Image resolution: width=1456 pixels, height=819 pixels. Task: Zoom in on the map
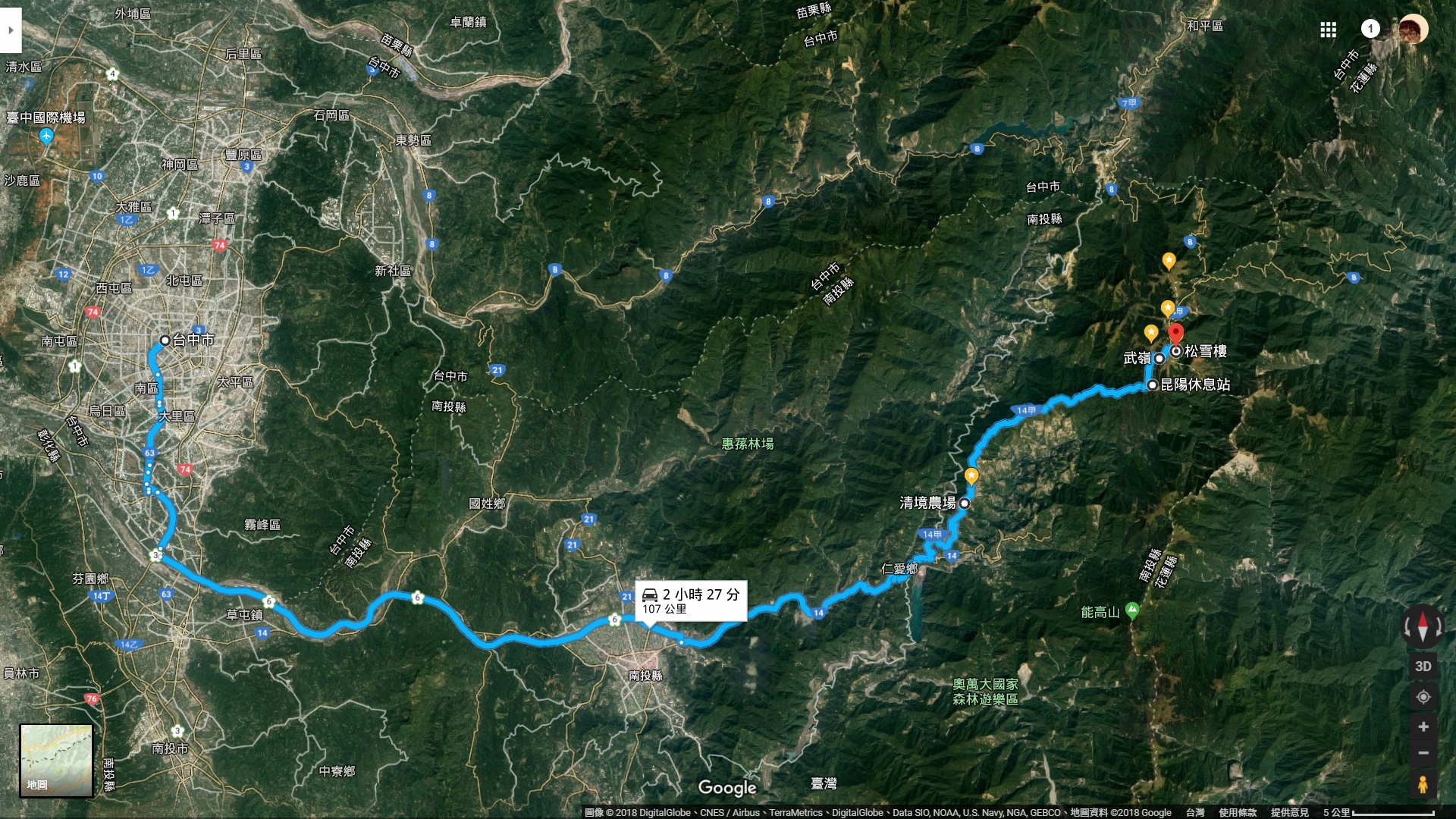[1423, 726]
